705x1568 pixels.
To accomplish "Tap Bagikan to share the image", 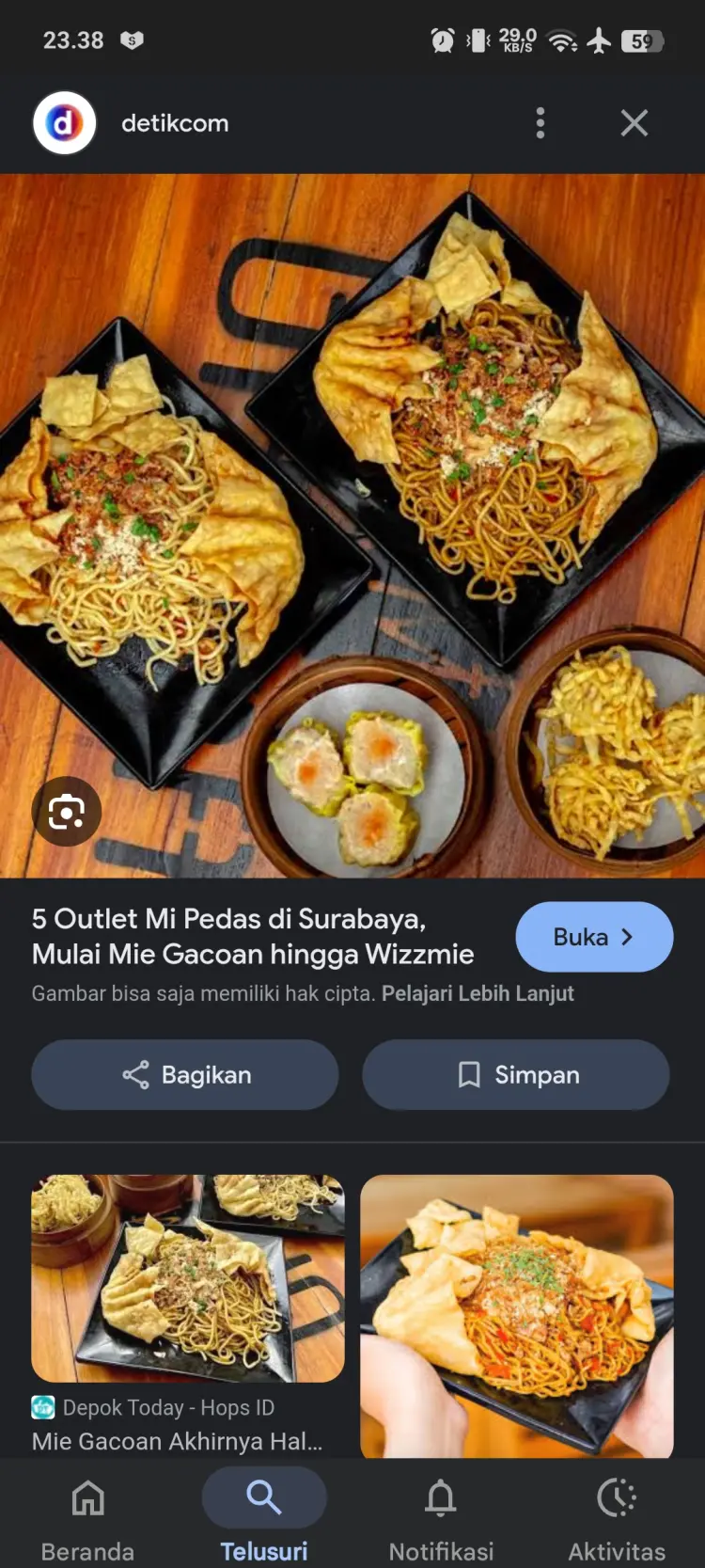I will tap(185, 1074).
